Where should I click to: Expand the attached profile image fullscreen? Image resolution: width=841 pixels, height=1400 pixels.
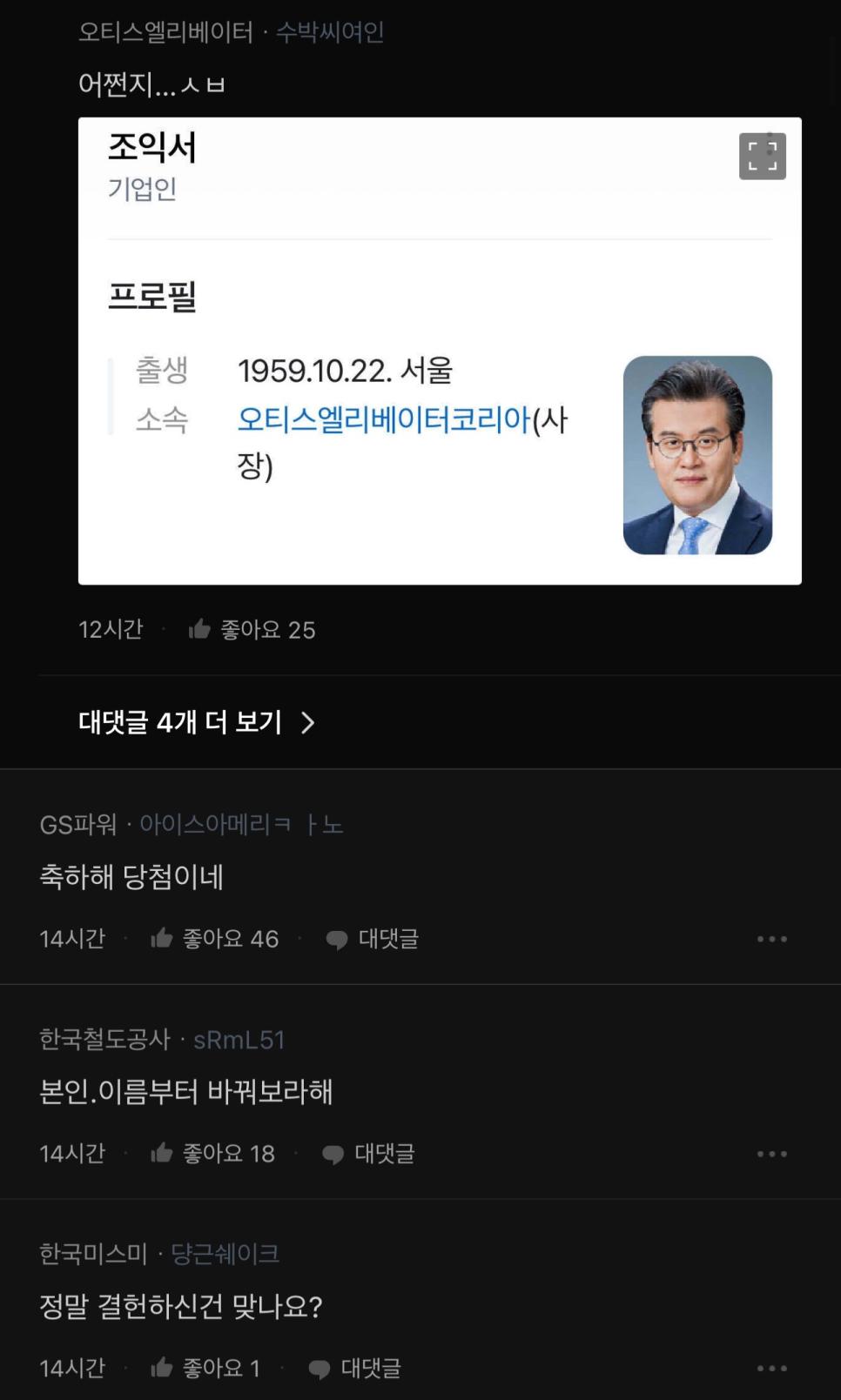click(x=762, y=157)
